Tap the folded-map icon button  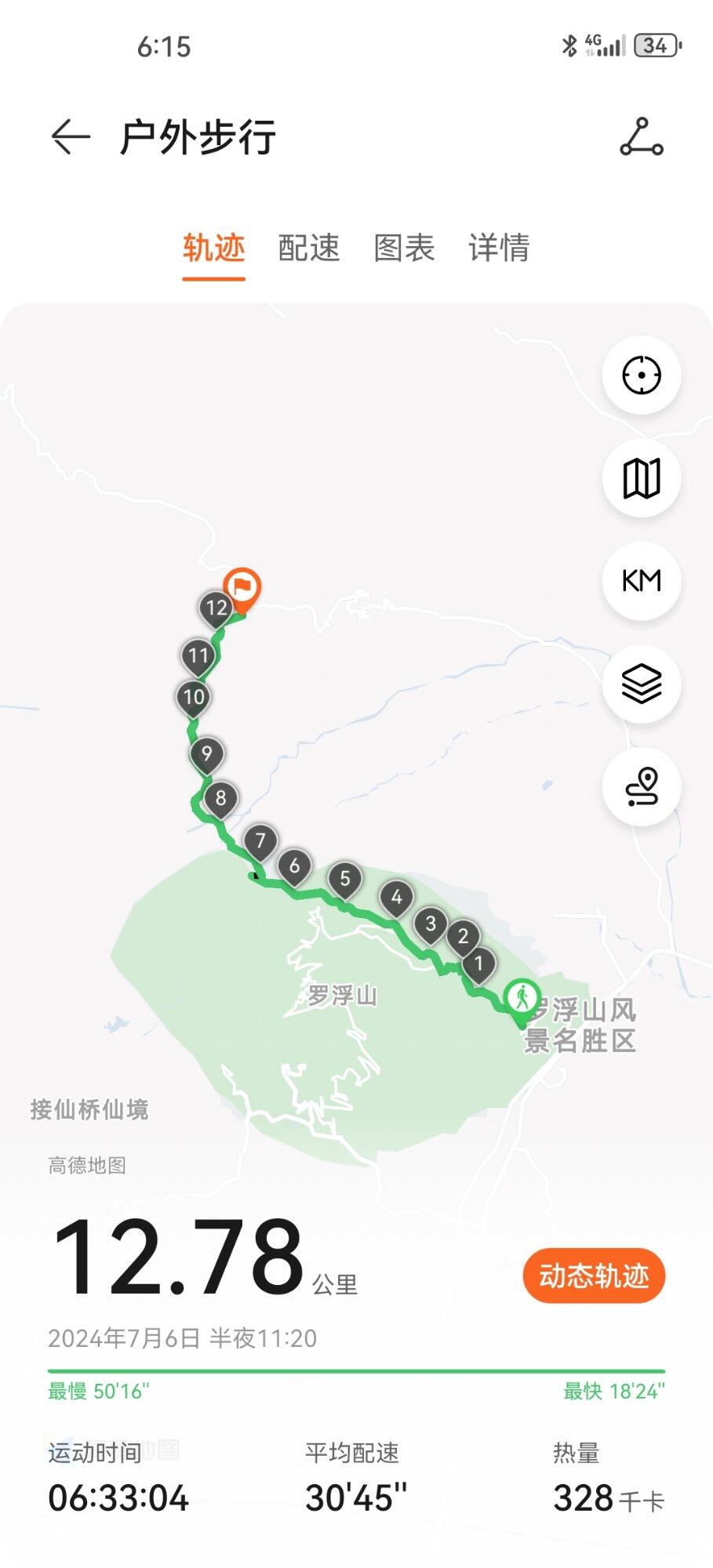pyautogui.click(x=642, y=477)
